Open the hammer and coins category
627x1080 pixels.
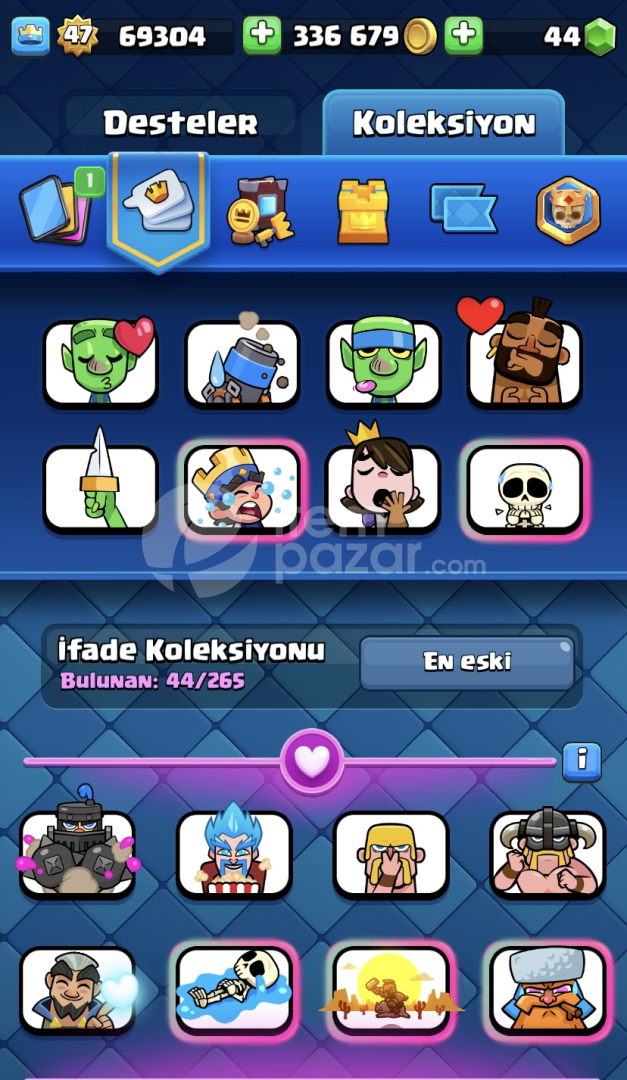259,211
